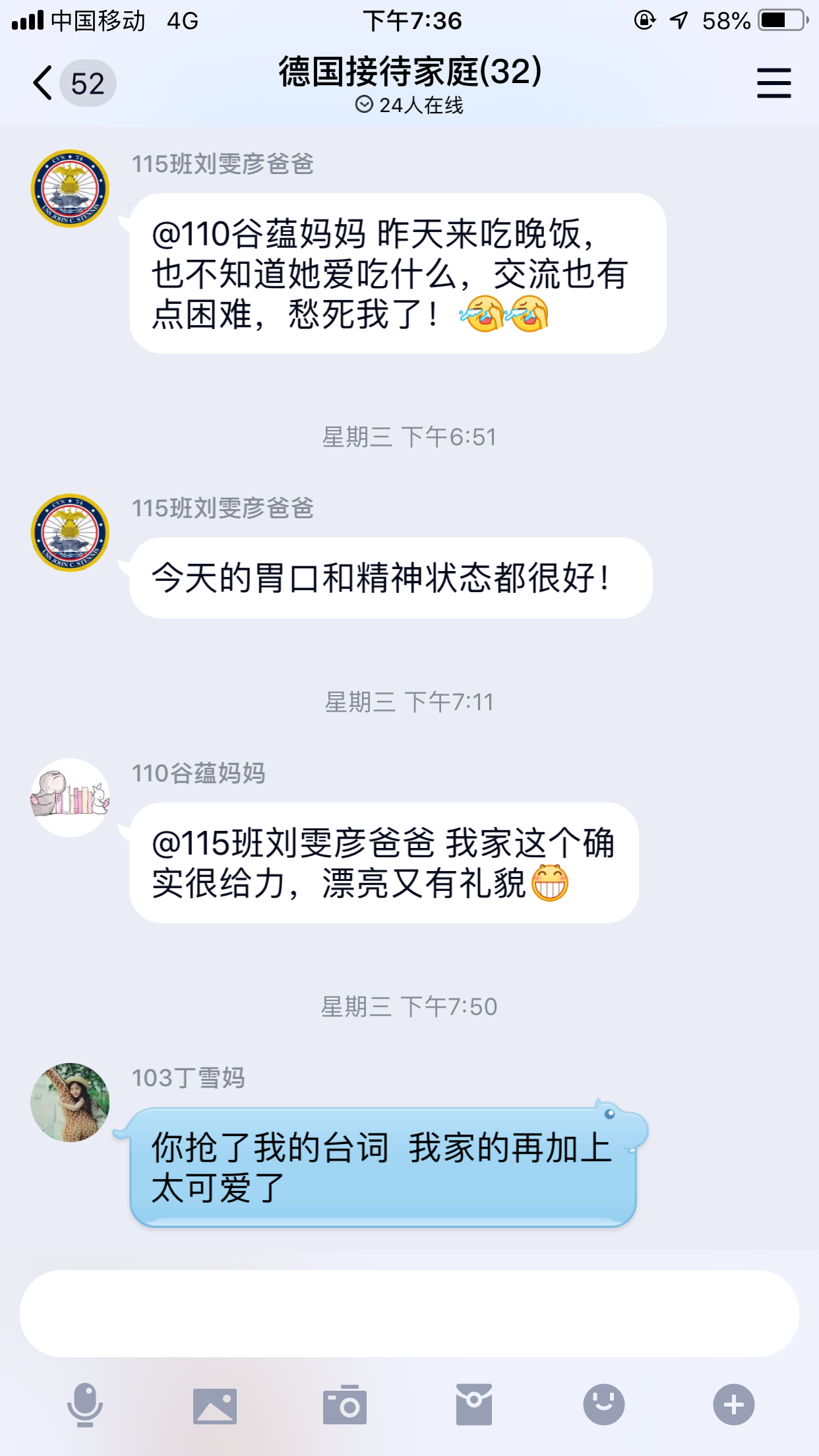View 103丁雪妈's profile avatar
819x1456 pixels.
tap(70, 1102)
